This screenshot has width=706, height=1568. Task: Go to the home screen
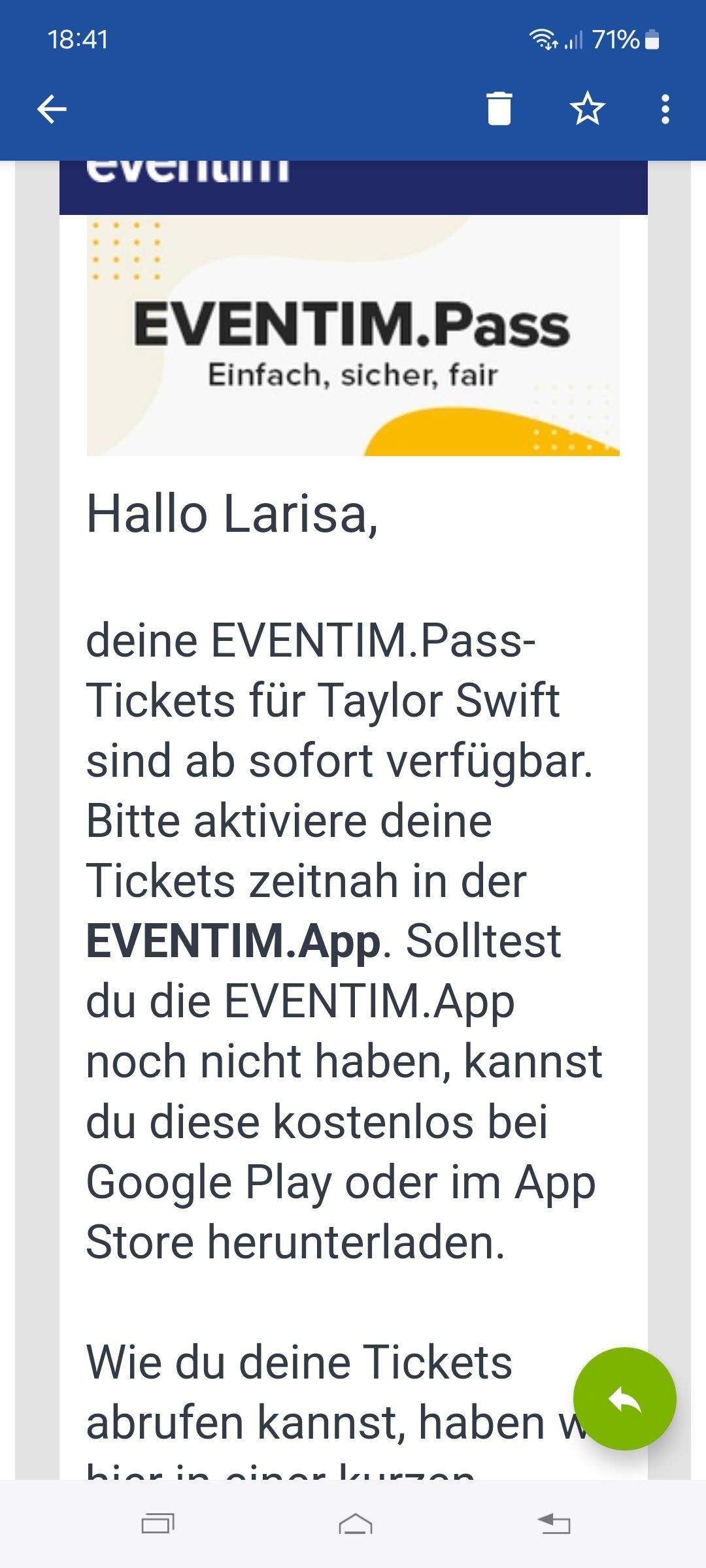355,1524
